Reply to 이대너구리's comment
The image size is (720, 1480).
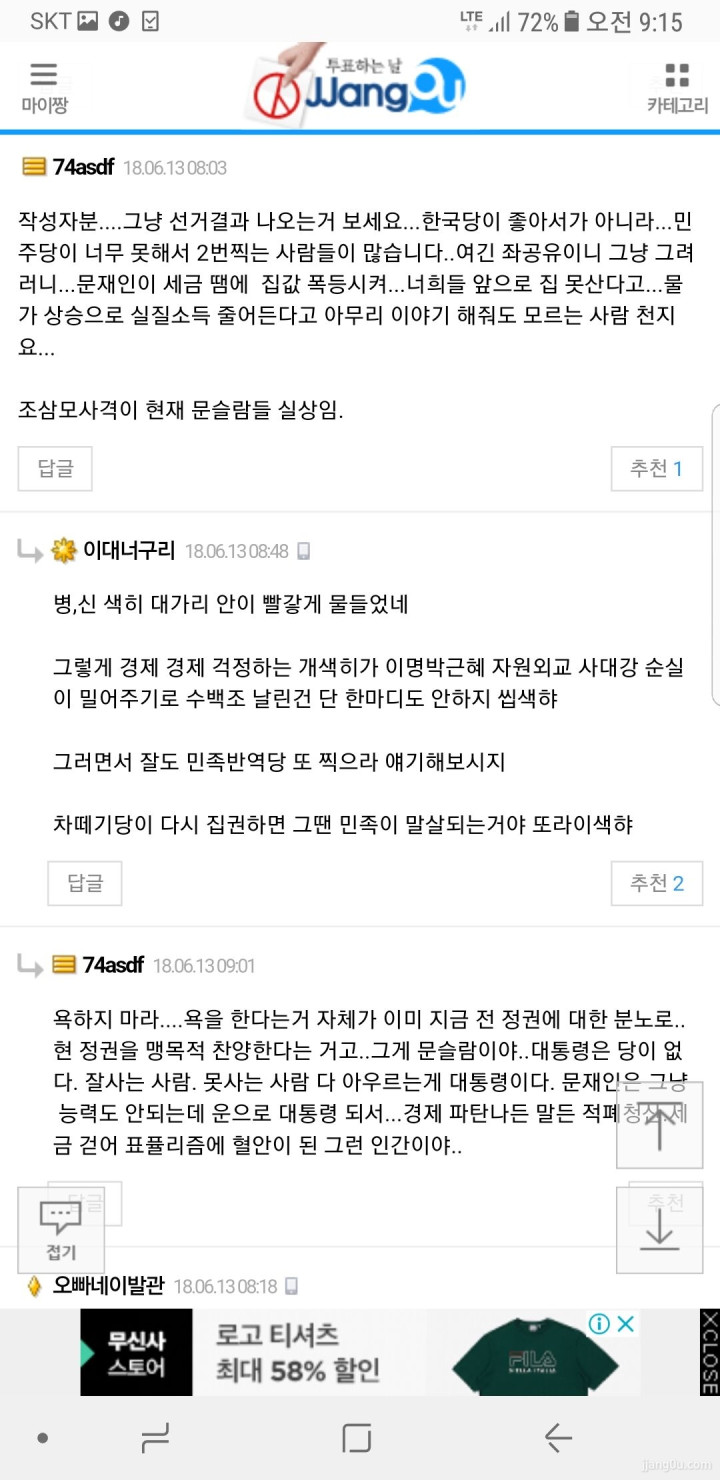pos(85,883)
